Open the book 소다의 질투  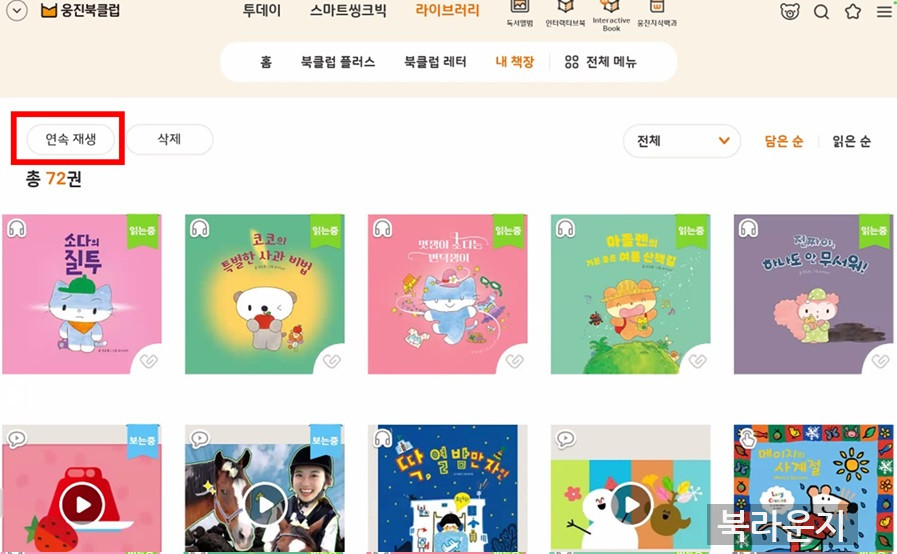click(82, 294)
